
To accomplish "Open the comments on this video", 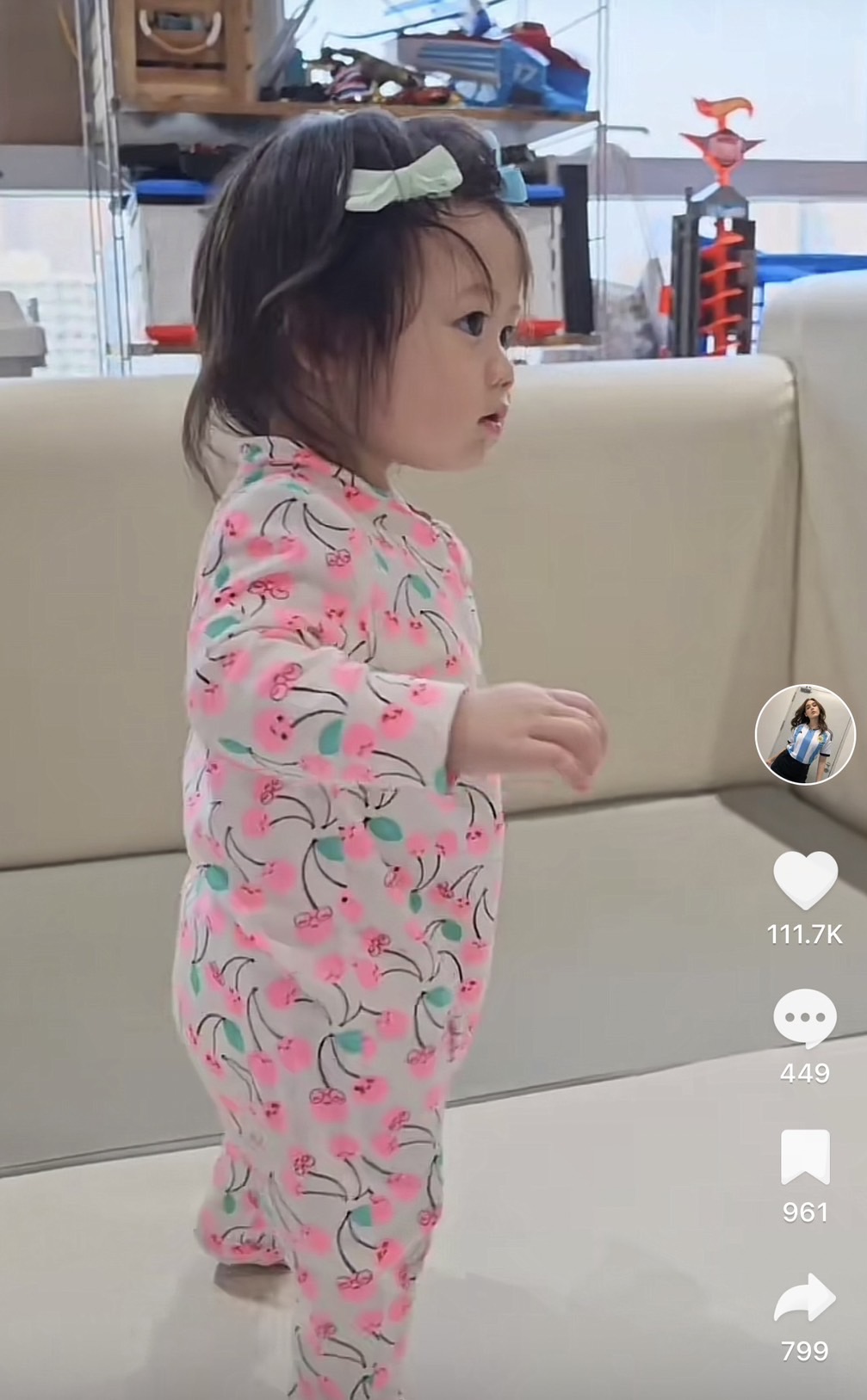I will (x=804, y=1018).
